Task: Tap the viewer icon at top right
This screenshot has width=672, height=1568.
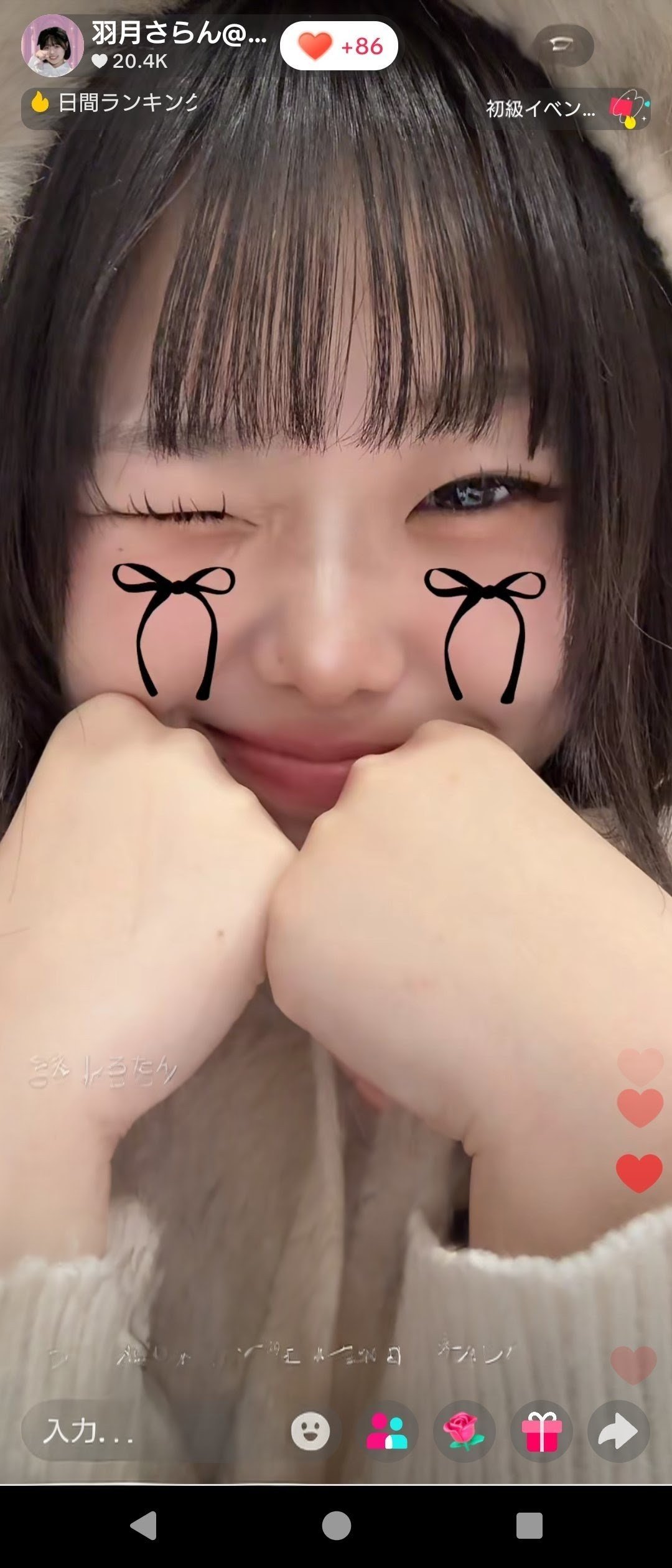Action: click(x=563, y=45)
